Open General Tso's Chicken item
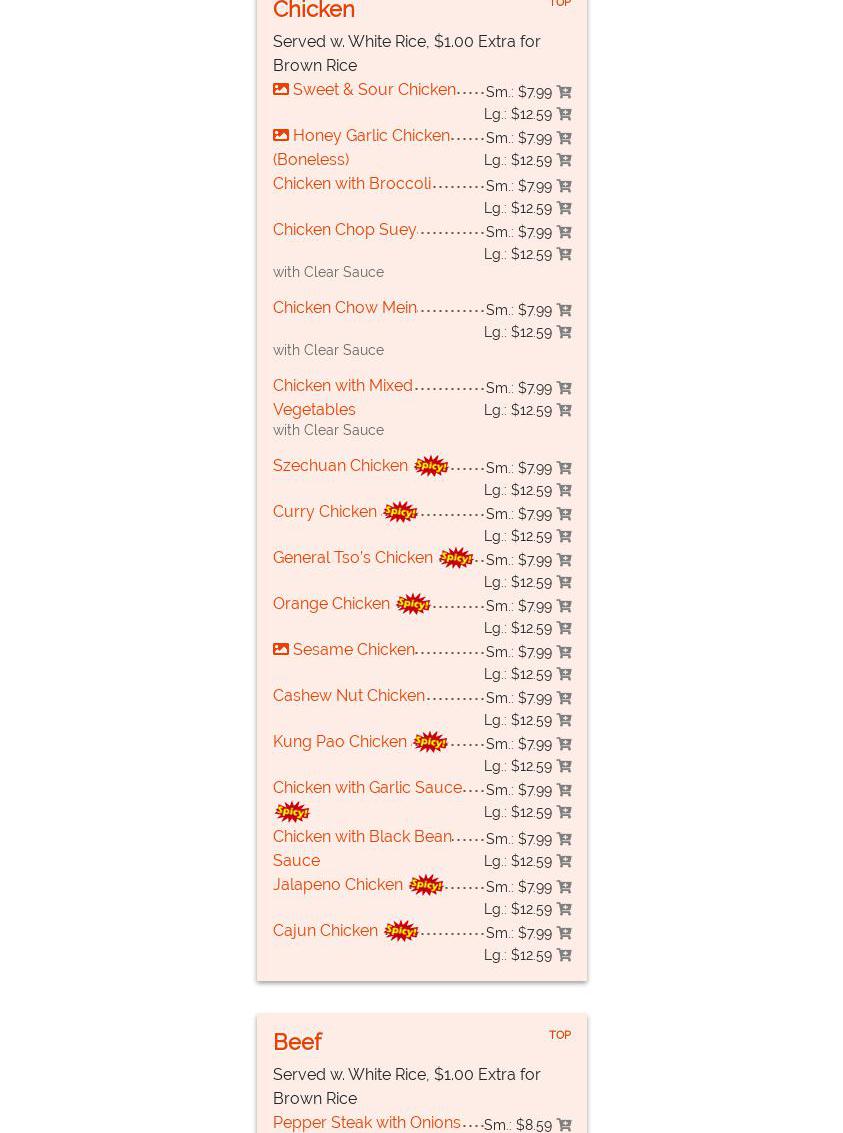 (352, 558)
